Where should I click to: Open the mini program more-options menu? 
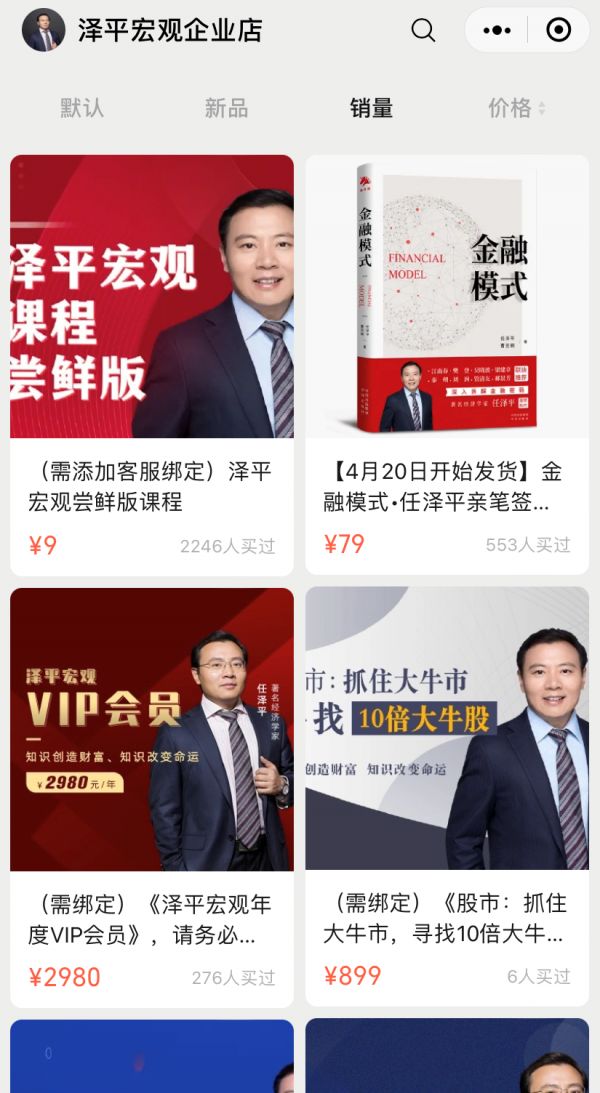[x=497, y=30]
